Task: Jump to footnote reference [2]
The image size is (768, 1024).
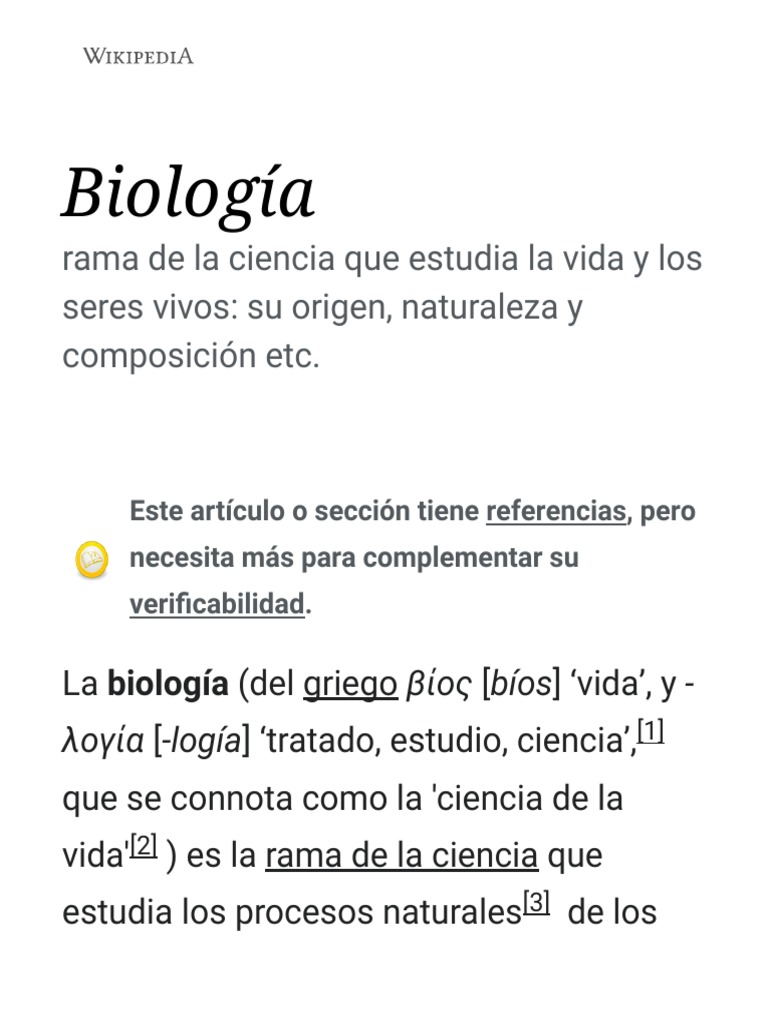Action: [x=144, y=846]
